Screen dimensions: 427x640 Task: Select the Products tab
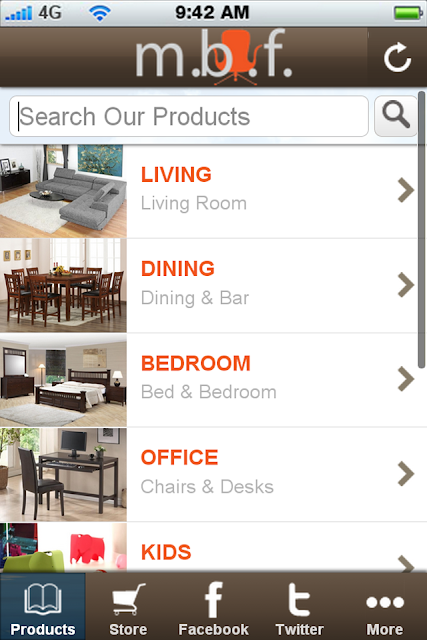[43, 607]
